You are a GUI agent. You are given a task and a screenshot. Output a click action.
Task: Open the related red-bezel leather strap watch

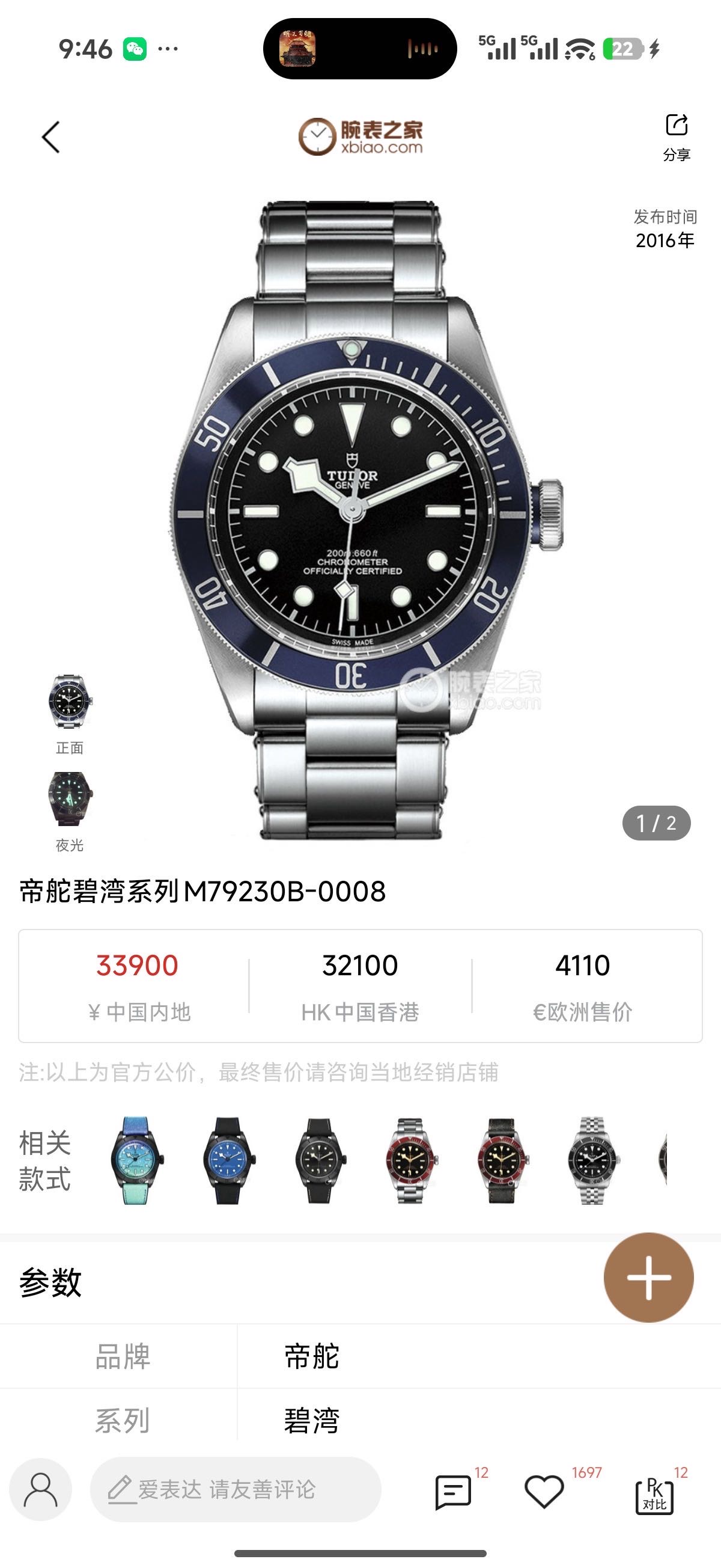(502, 1160)
